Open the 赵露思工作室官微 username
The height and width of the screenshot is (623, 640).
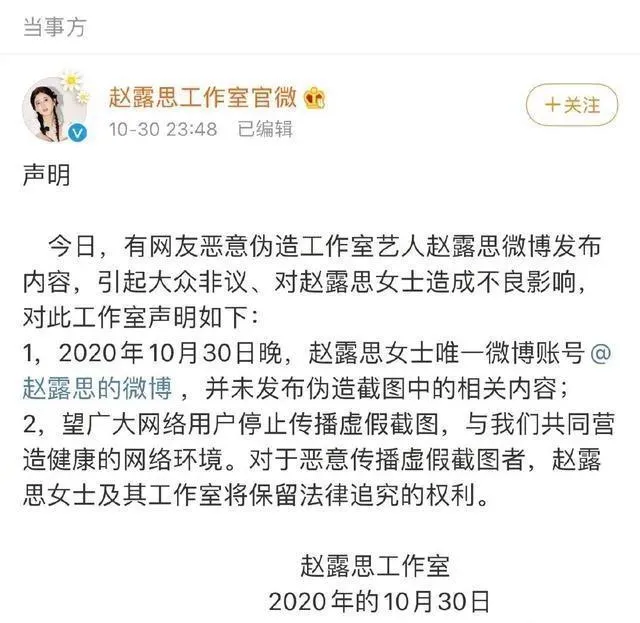coord(203,98)
